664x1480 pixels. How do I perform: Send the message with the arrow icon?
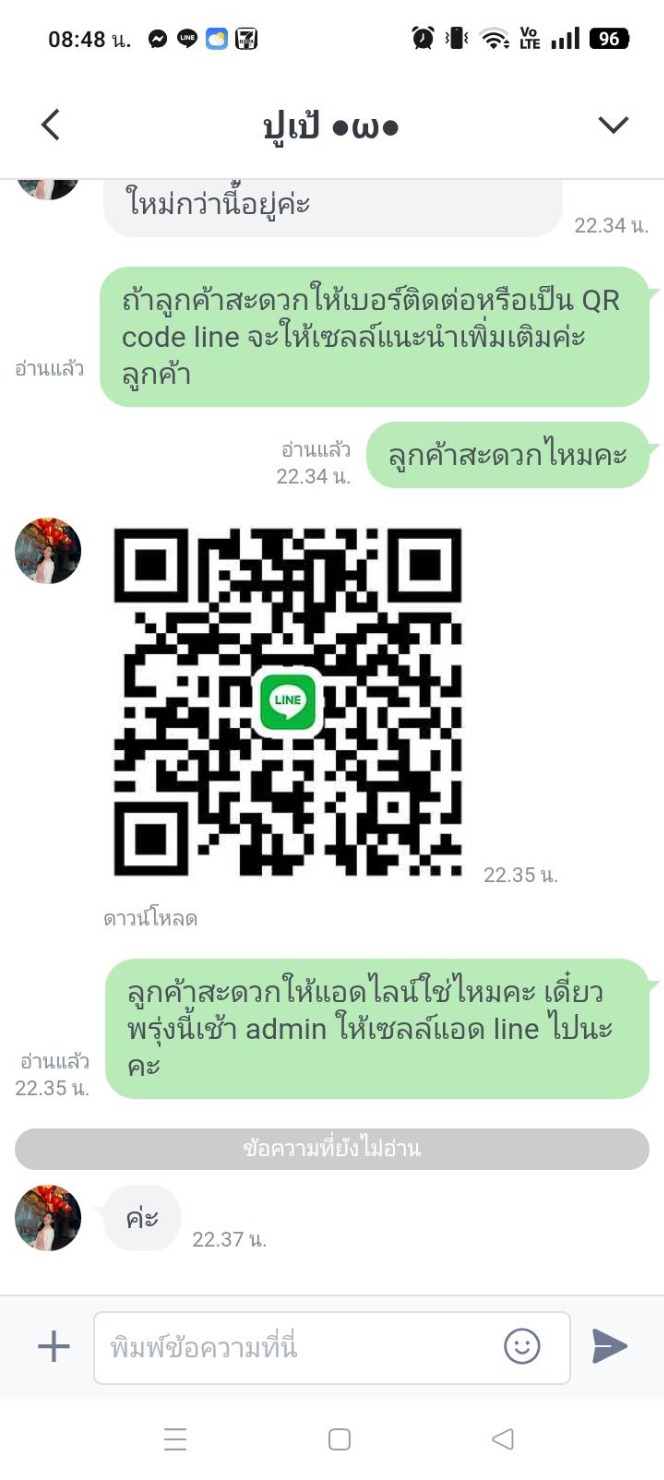click(x=609, y=1347)
